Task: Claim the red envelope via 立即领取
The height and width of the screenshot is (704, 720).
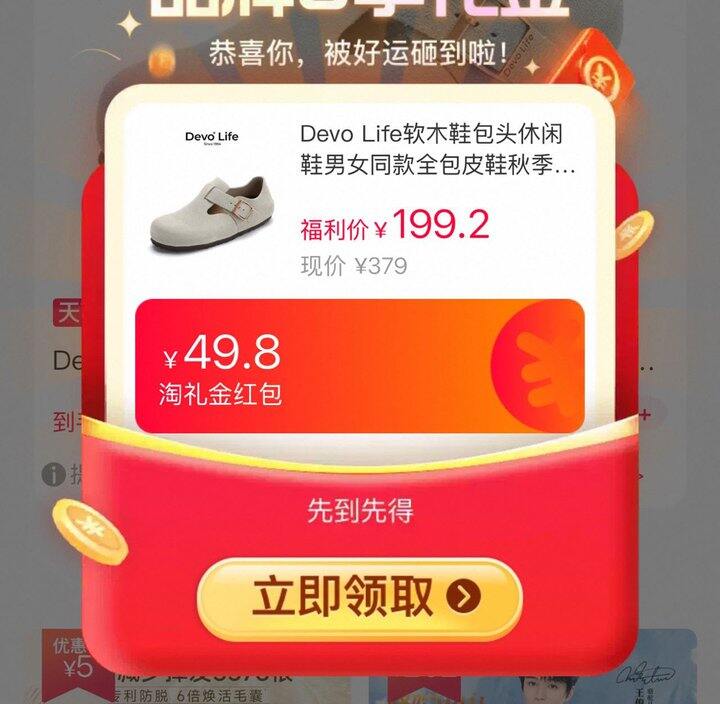Action: (360, 598)
